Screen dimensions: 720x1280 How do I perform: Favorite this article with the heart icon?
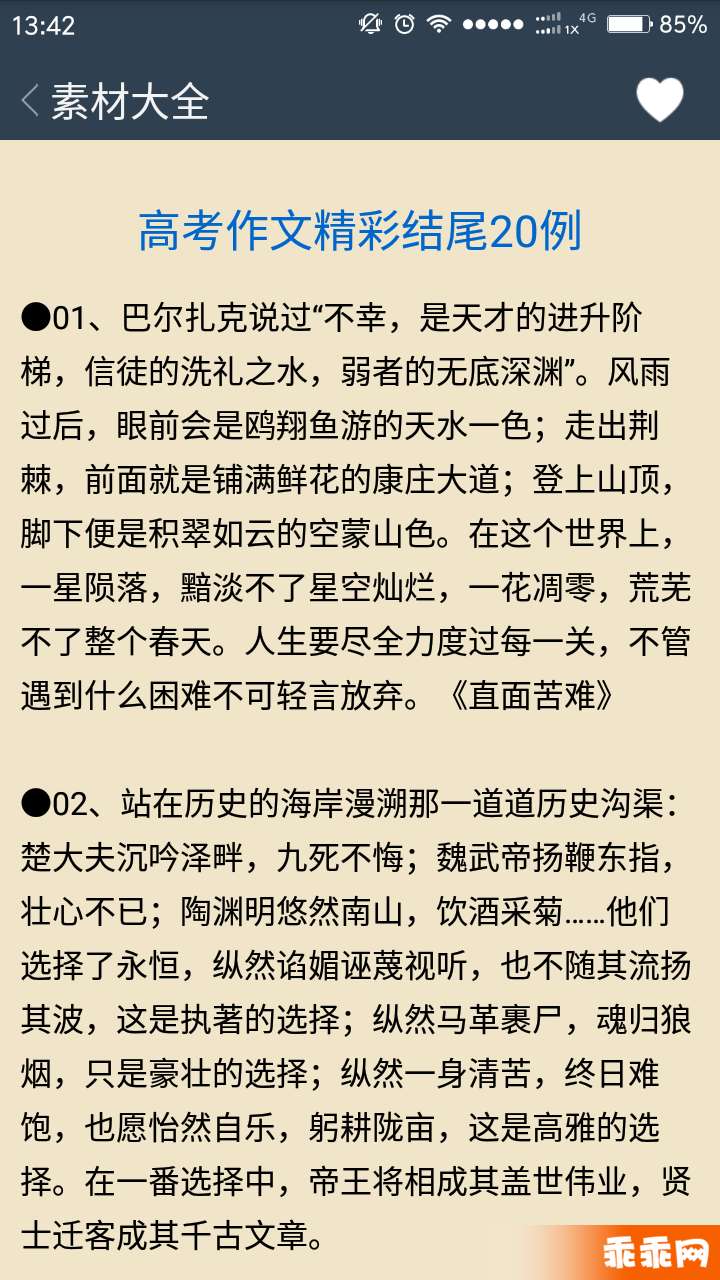coord(660,100)
